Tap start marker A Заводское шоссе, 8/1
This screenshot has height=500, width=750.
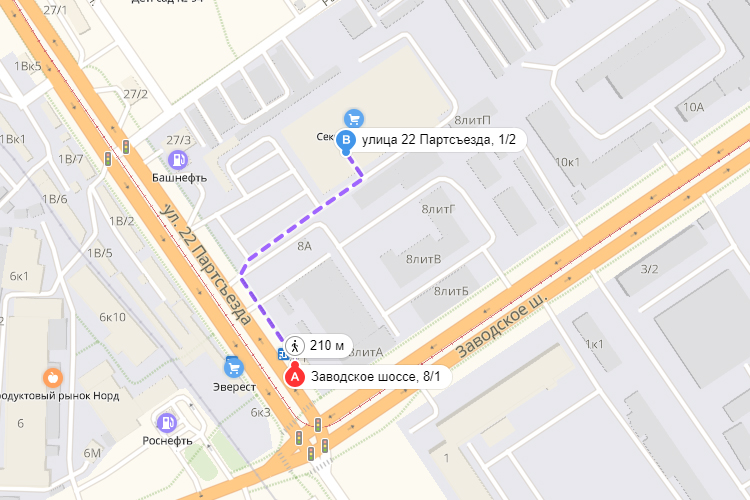tap(295, 377)
